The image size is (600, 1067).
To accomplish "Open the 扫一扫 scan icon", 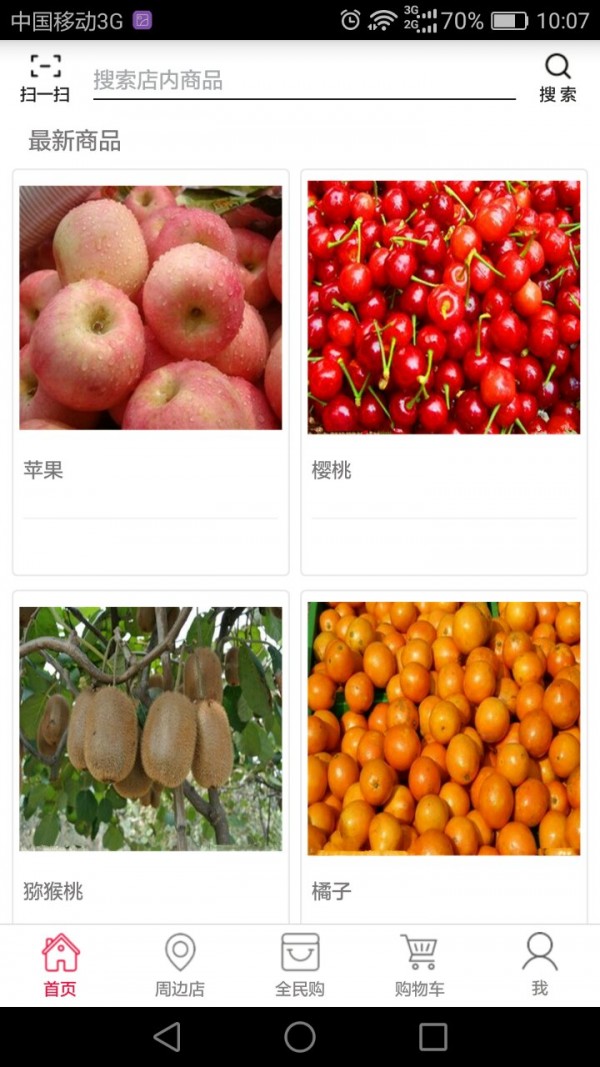I will tap(45, 78).
